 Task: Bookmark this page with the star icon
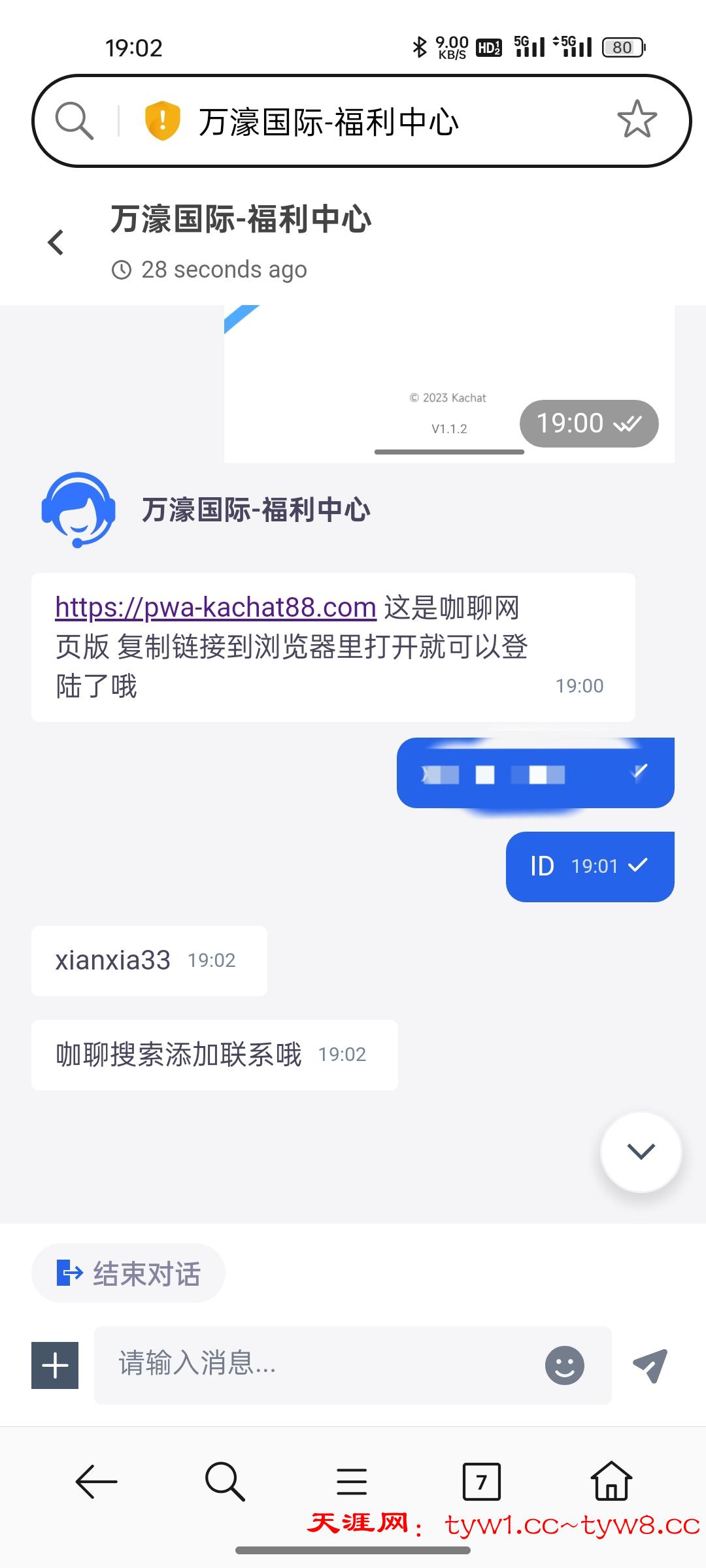coord(637,120)
